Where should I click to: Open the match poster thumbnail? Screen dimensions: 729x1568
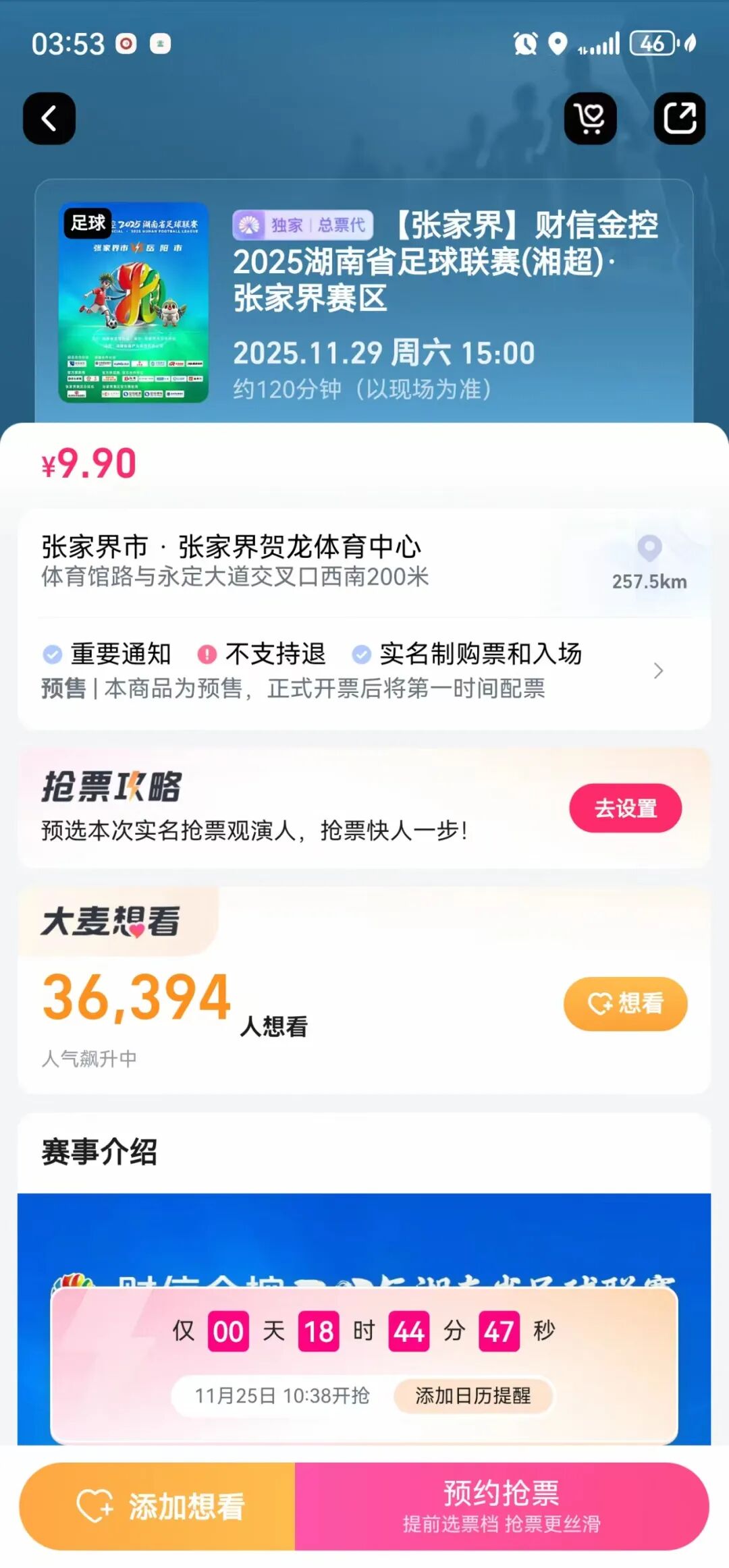pos(134,302)
